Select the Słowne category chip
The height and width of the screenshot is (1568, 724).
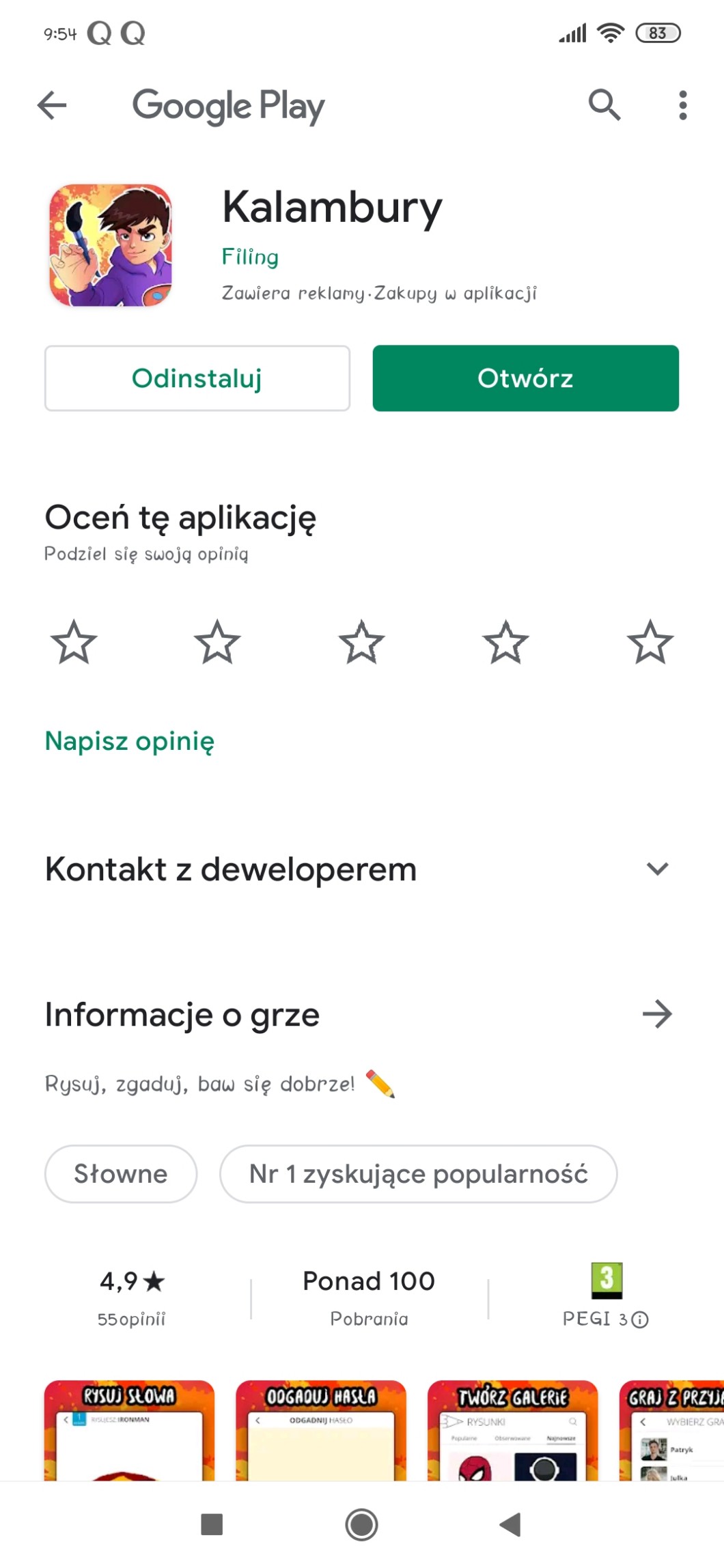[x=121, y=1174]
